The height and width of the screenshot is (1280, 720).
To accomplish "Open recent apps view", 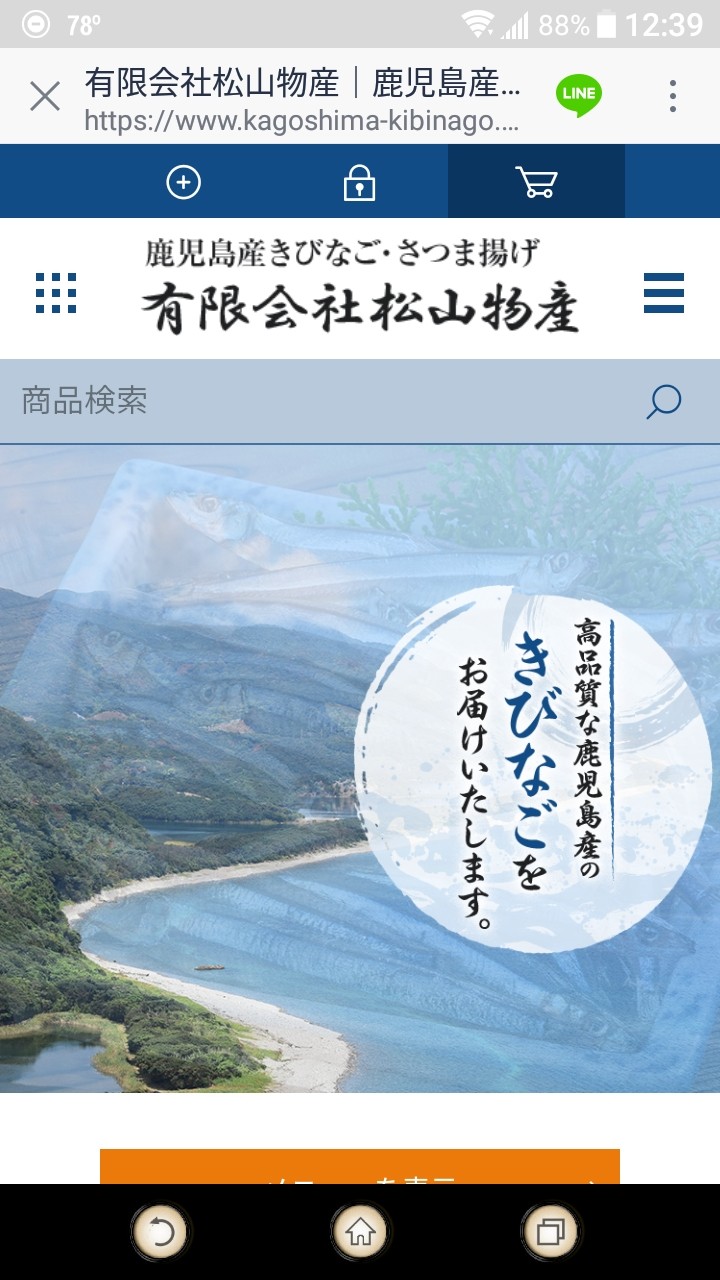I will coord(551,1232).
